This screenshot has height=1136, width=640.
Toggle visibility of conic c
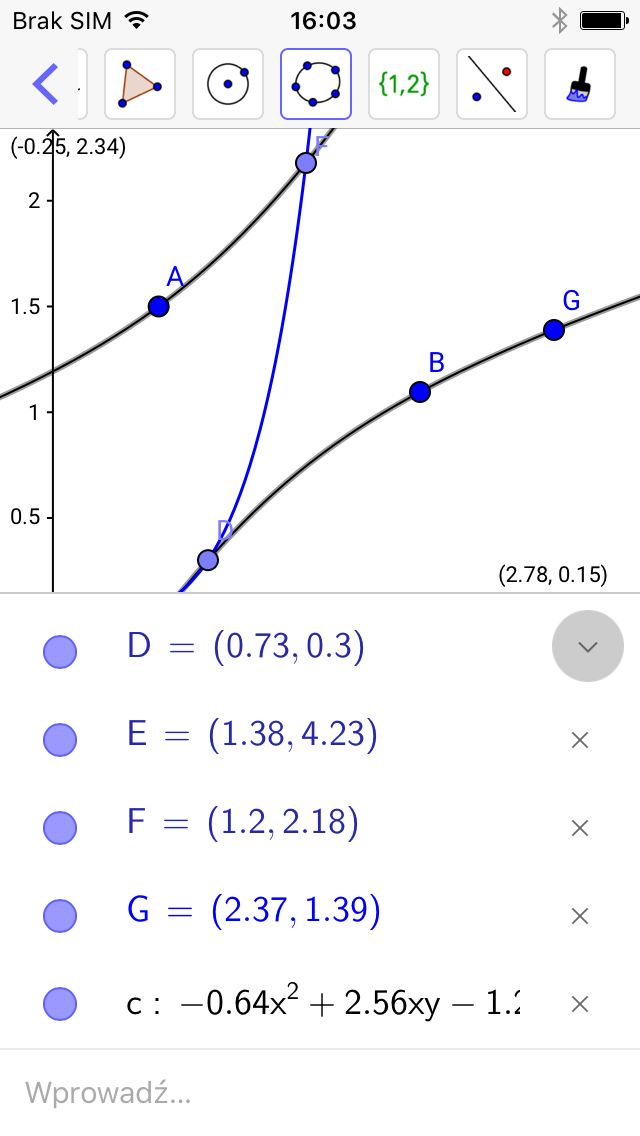pyautogui.click(x=60, y=1003)
